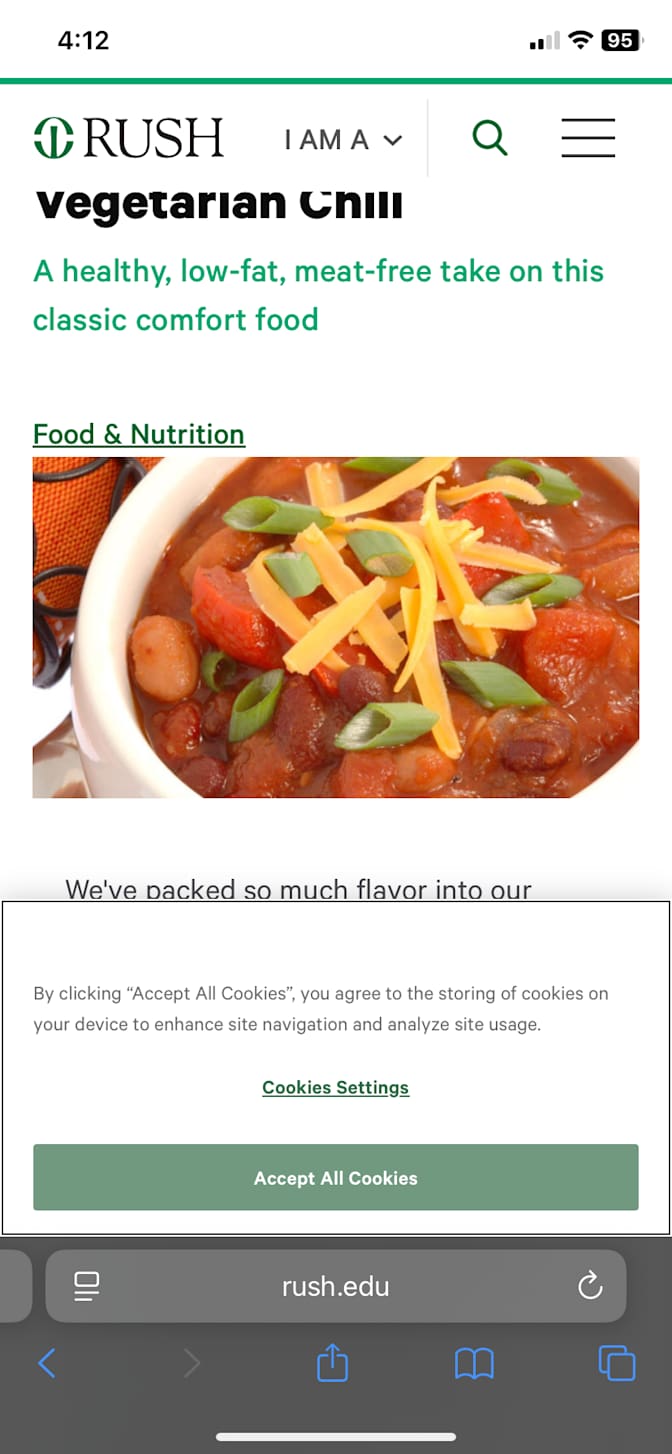The height and width of the screenshot is (1454, 672).
Task: Share this page
Action: tap(332, 1362)
